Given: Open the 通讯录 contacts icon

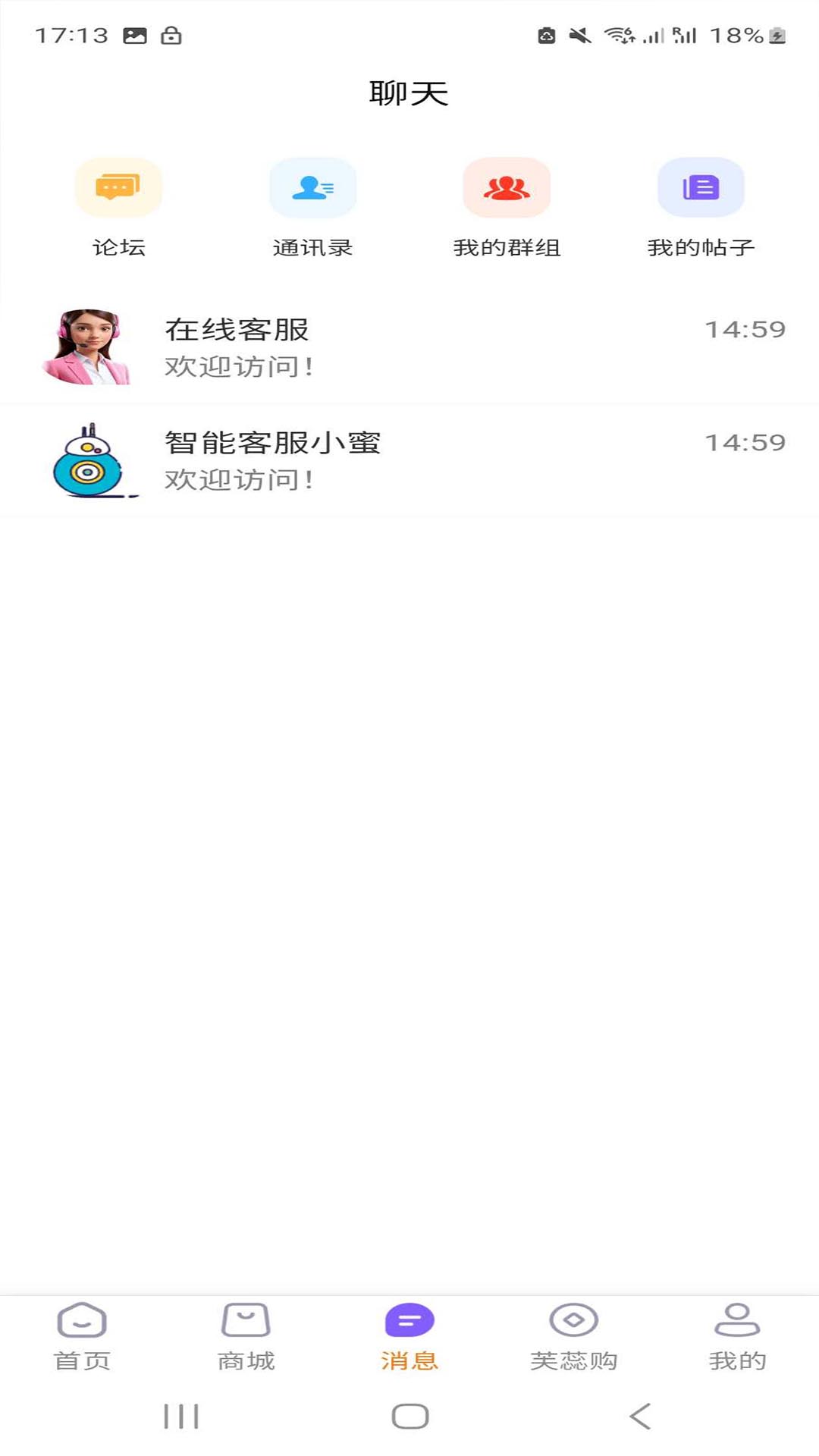Looking at the screenshot, I should point(312,187).
